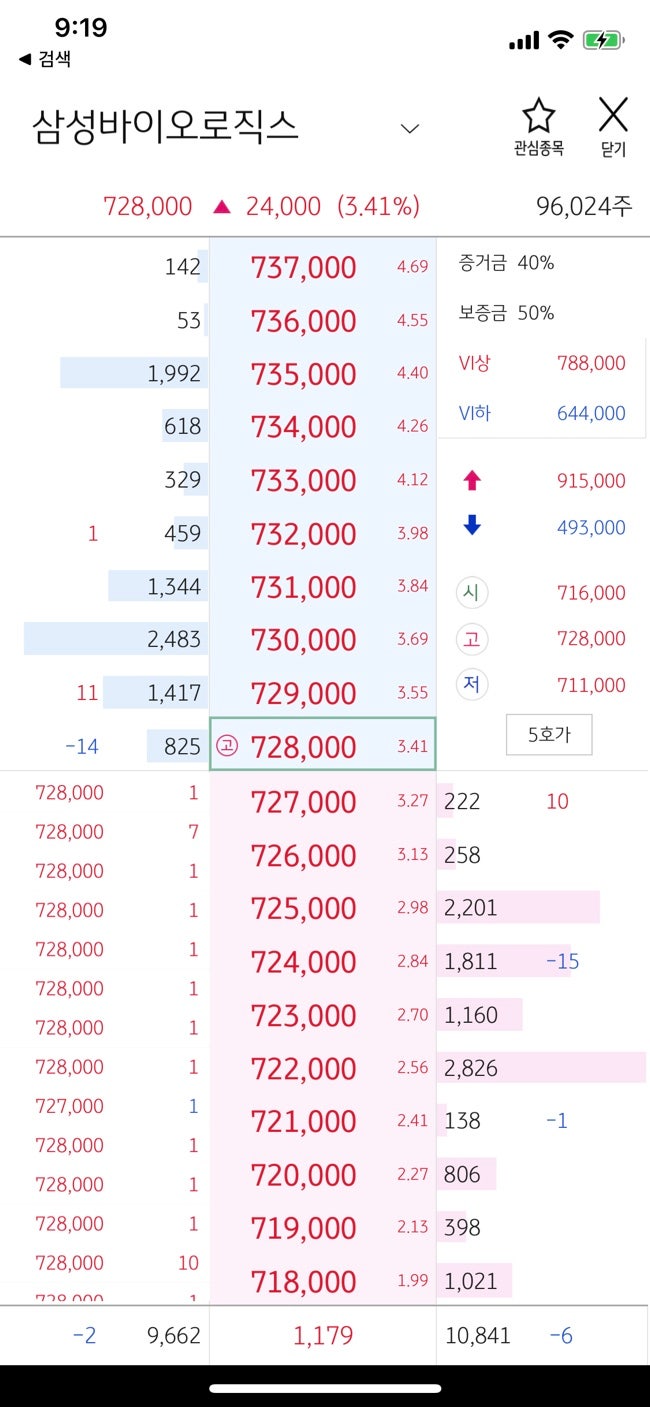The height and width of the screenshot is (1407, 650).
Task: Tap the 727,000 bid price
Action: click(x=303, y=802)
